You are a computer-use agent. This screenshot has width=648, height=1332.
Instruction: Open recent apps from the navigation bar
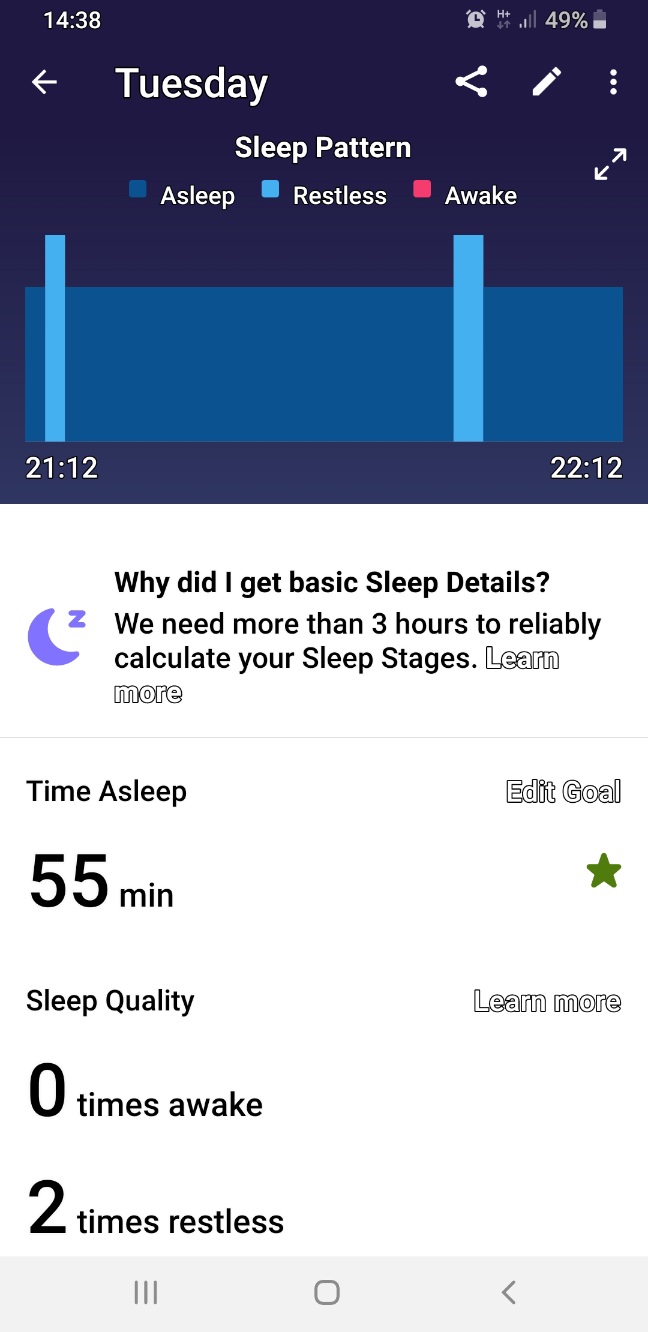(146, 1292)
